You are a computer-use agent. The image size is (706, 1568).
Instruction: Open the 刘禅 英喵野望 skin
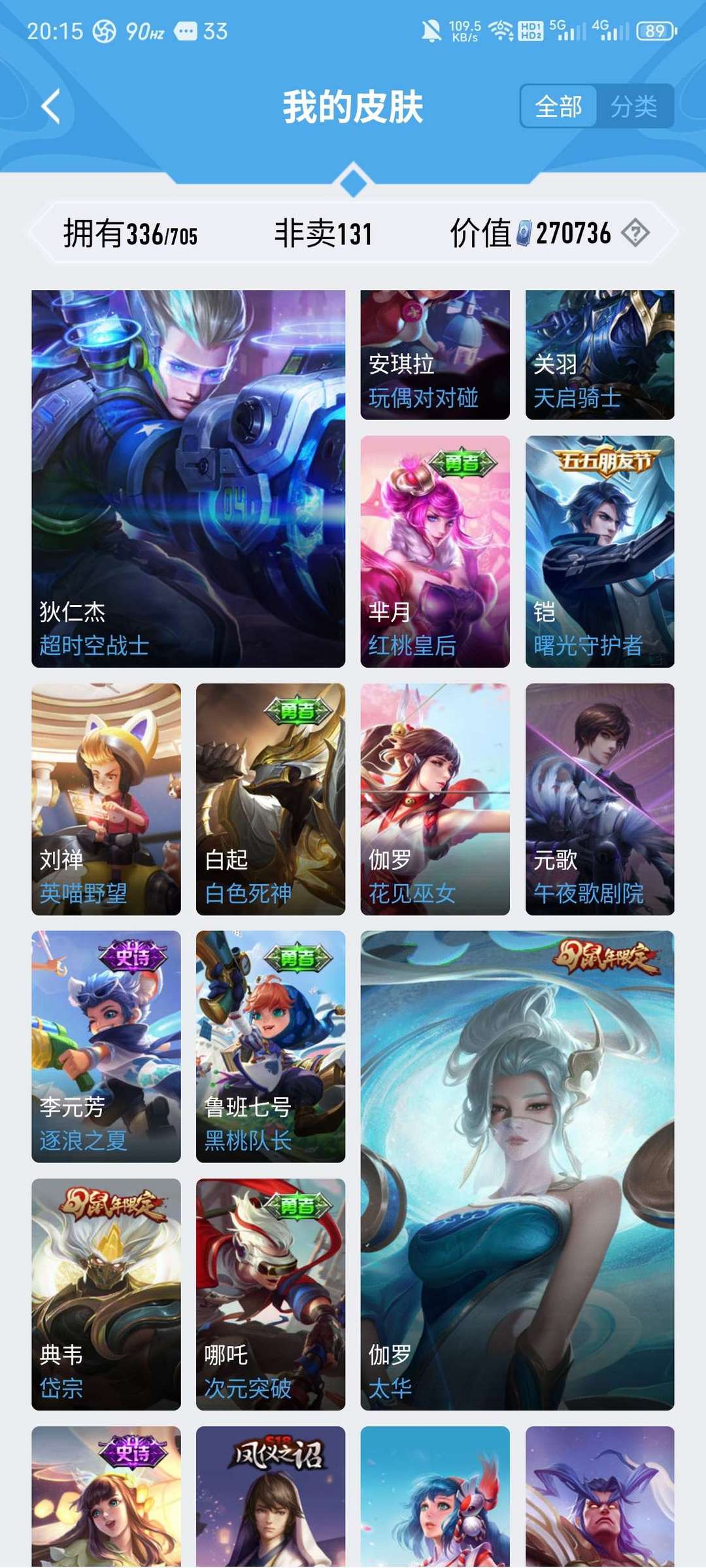(106, 799)
